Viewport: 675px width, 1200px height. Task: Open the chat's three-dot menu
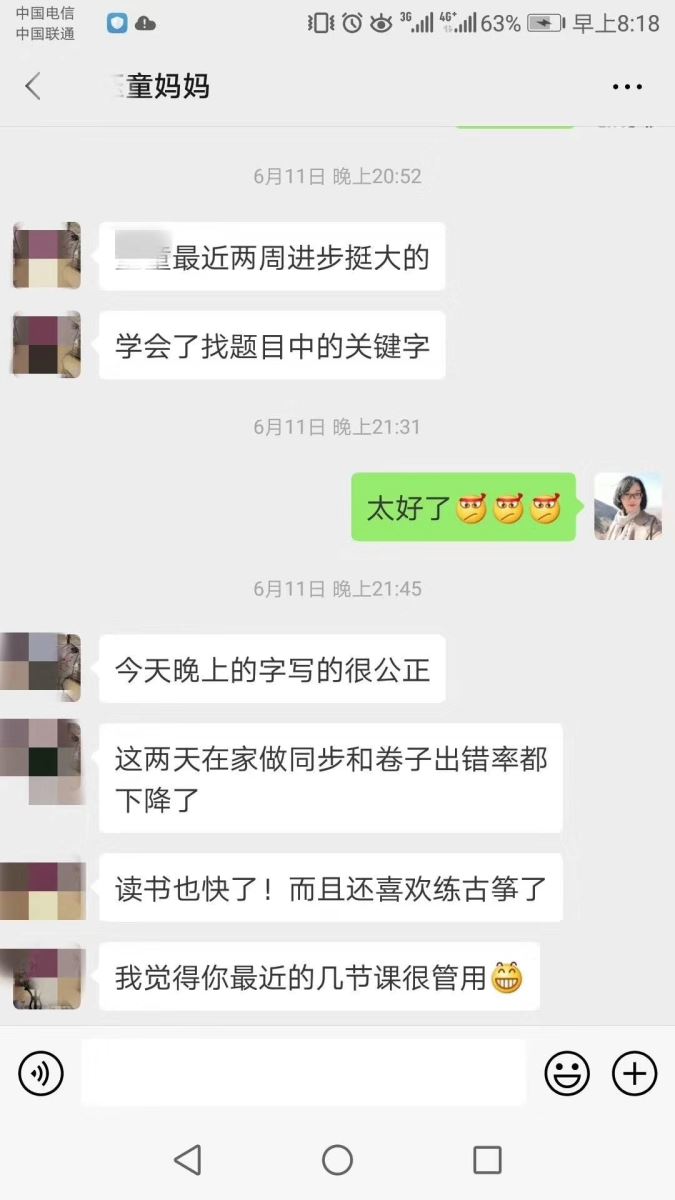[x=627, y=87]
